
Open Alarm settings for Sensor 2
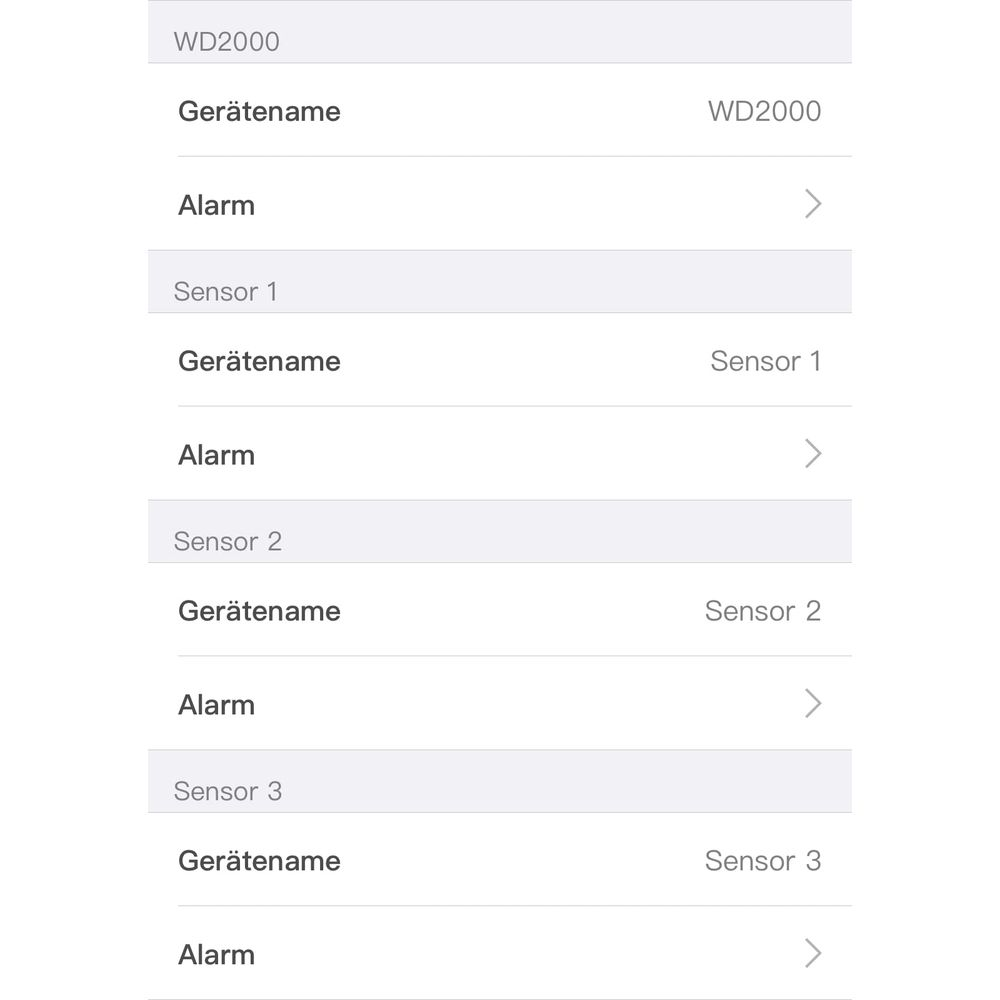[500, 705]
